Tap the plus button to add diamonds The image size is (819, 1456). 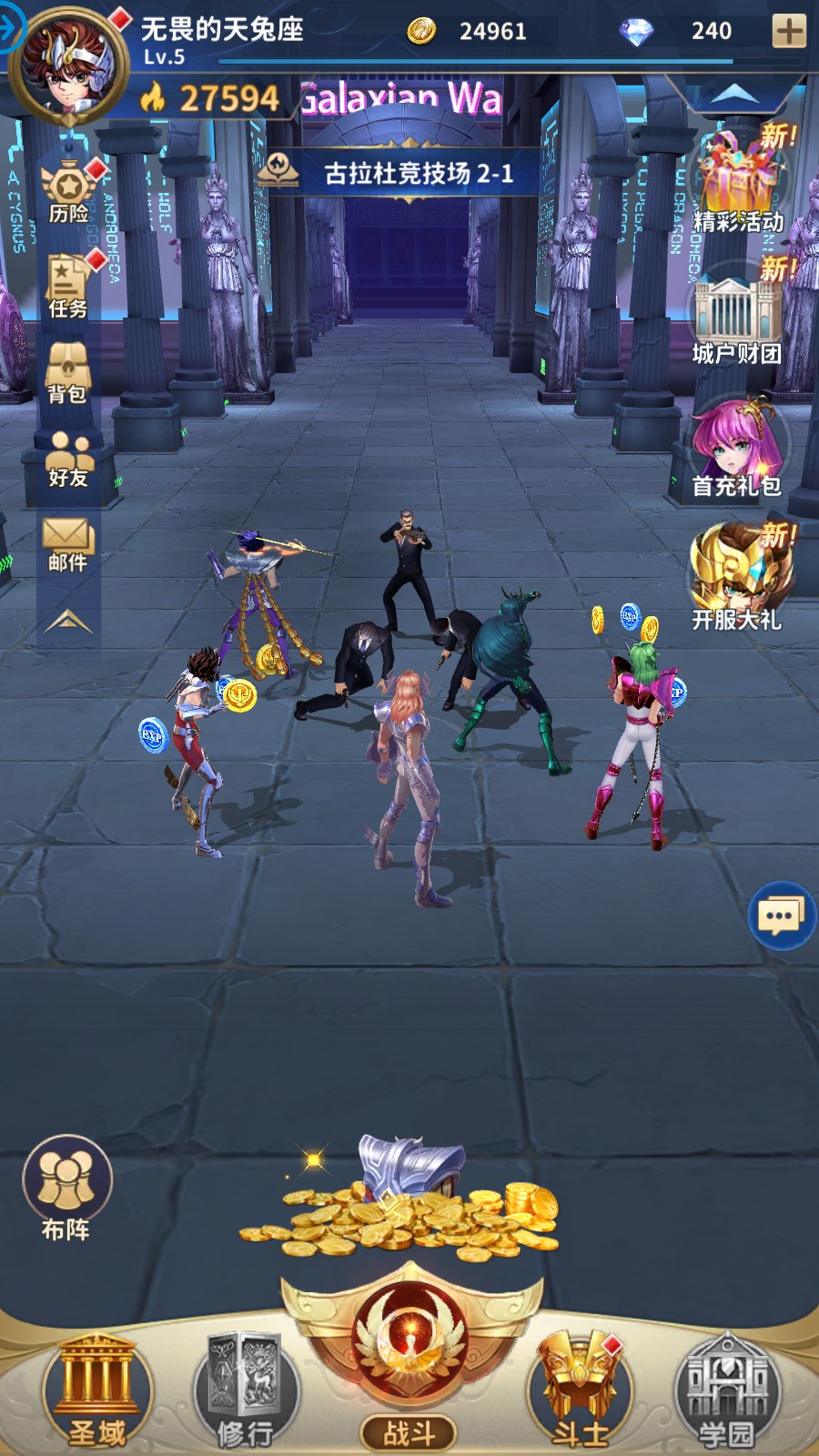(x=788, y=31)
